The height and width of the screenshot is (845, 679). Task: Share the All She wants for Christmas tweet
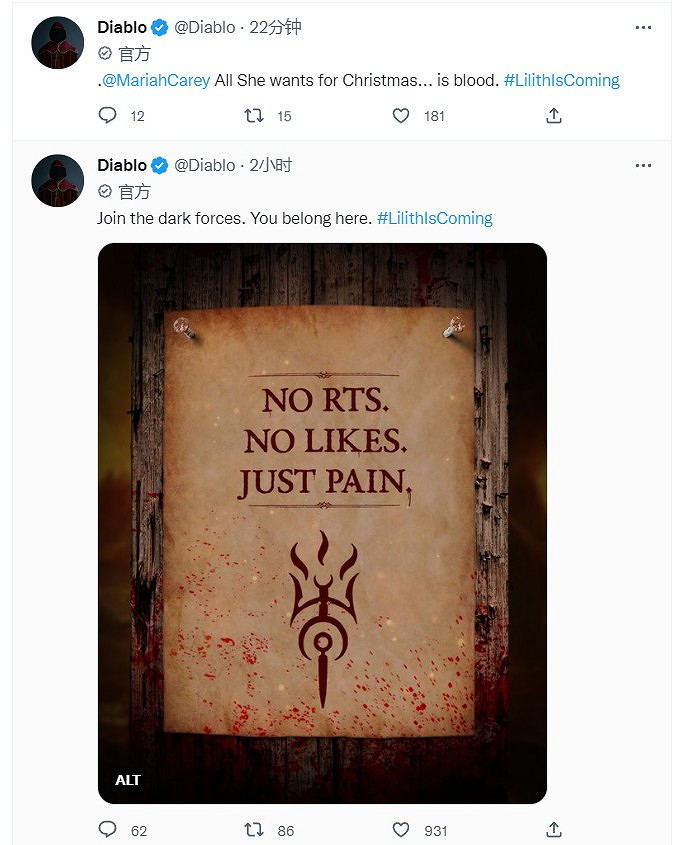pyautogui.click(x=554, y=116)
